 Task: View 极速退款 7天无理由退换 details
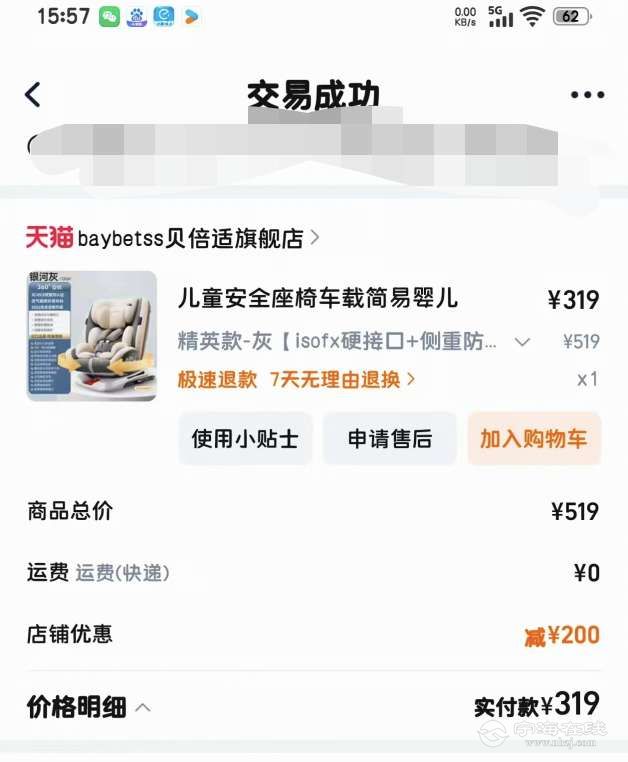296,379
